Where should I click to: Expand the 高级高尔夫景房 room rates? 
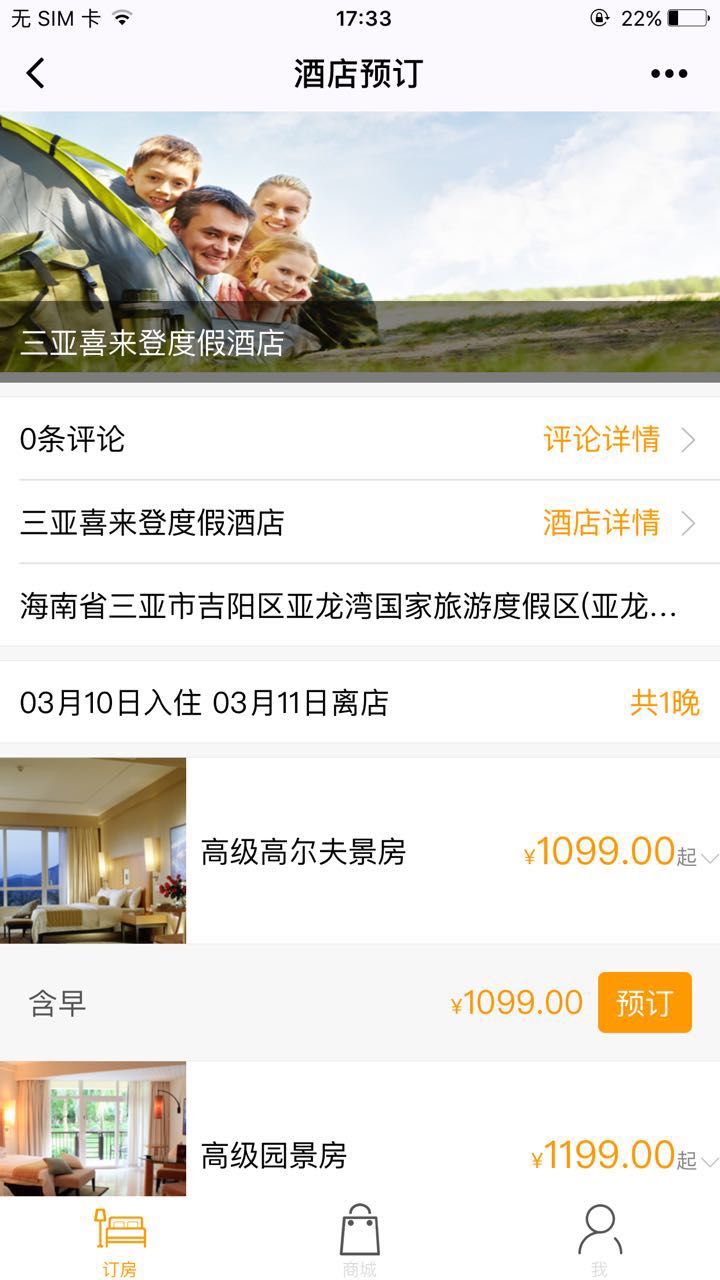pyautogui.click(x=710, y=857)
